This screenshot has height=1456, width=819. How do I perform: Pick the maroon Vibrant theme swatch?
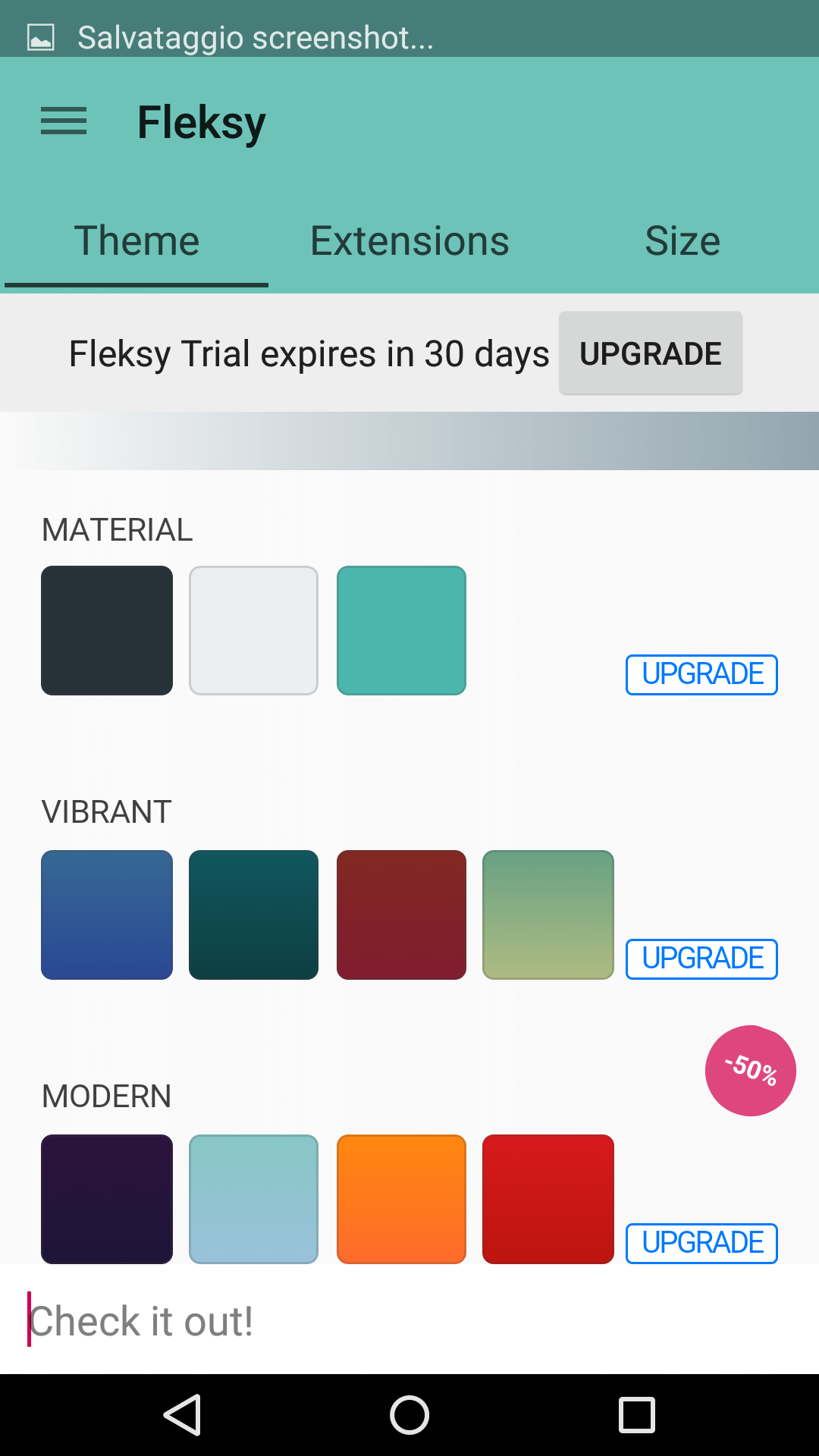(x=401, y=915)
